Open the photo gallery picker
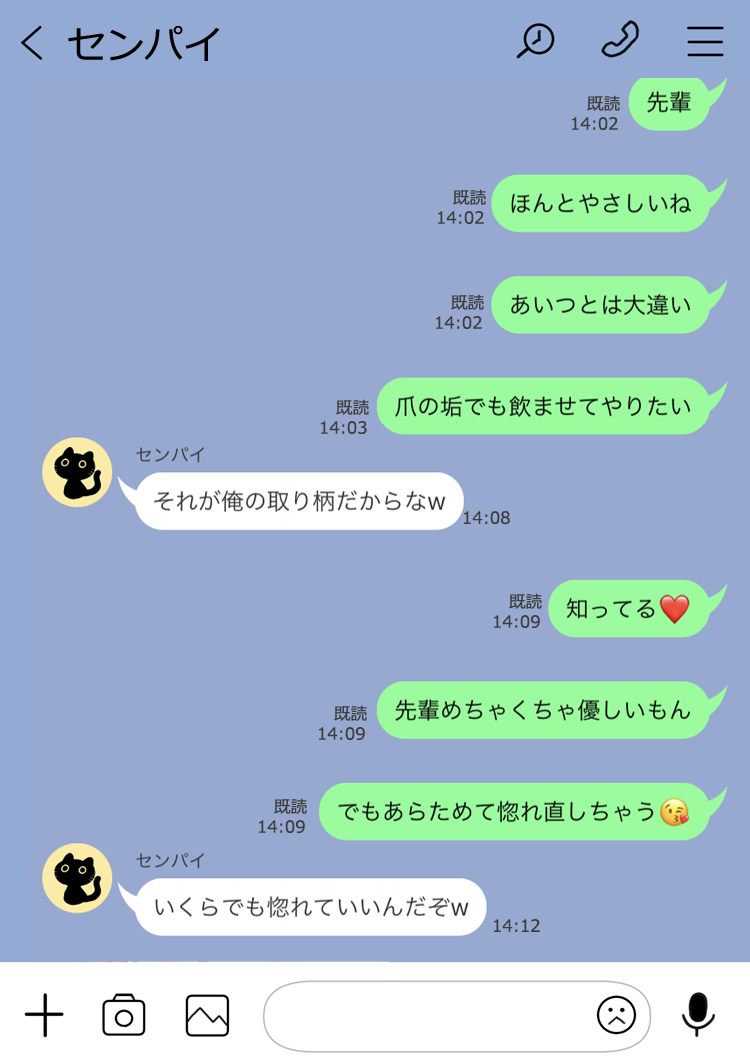The height and width of the screenshot is (1061, 750). click(x=207, y=1016)
